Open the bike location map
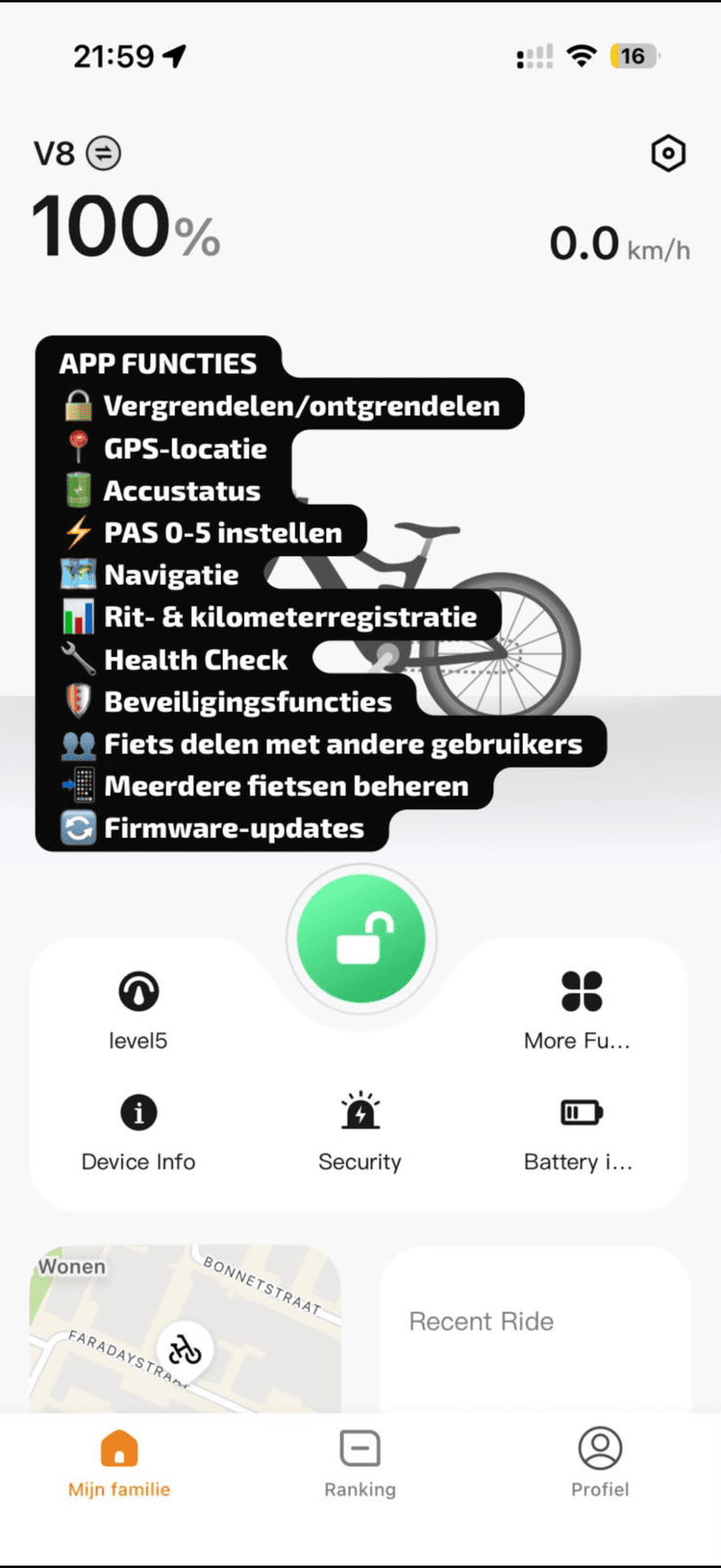Screen dimensions: 721x1568 186,1328
